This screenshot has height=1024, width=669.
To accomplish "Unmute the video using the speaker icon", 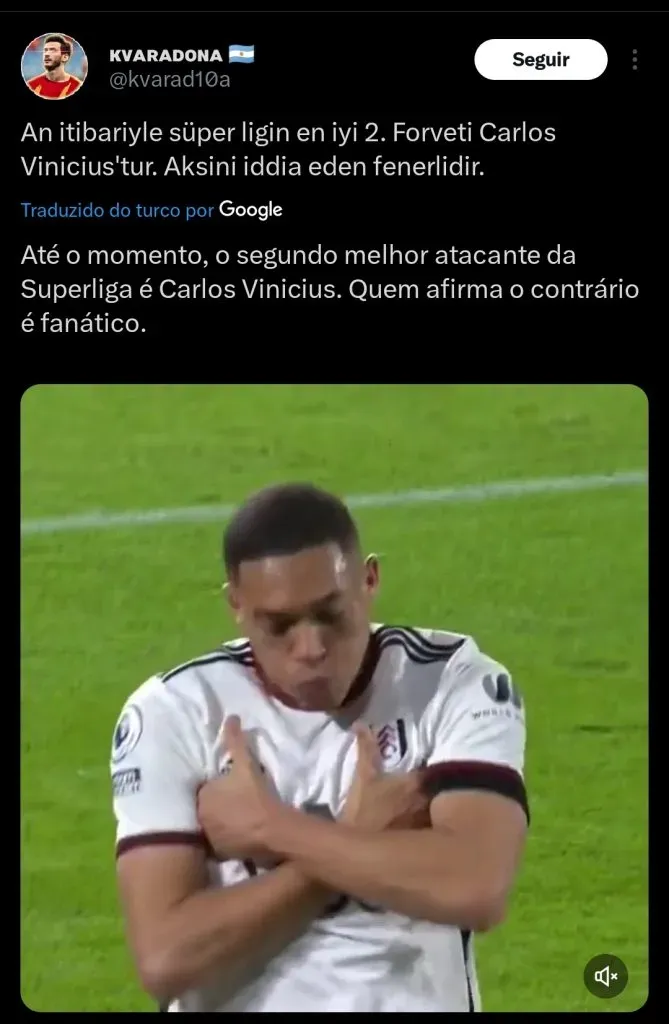I will (606, 976).
